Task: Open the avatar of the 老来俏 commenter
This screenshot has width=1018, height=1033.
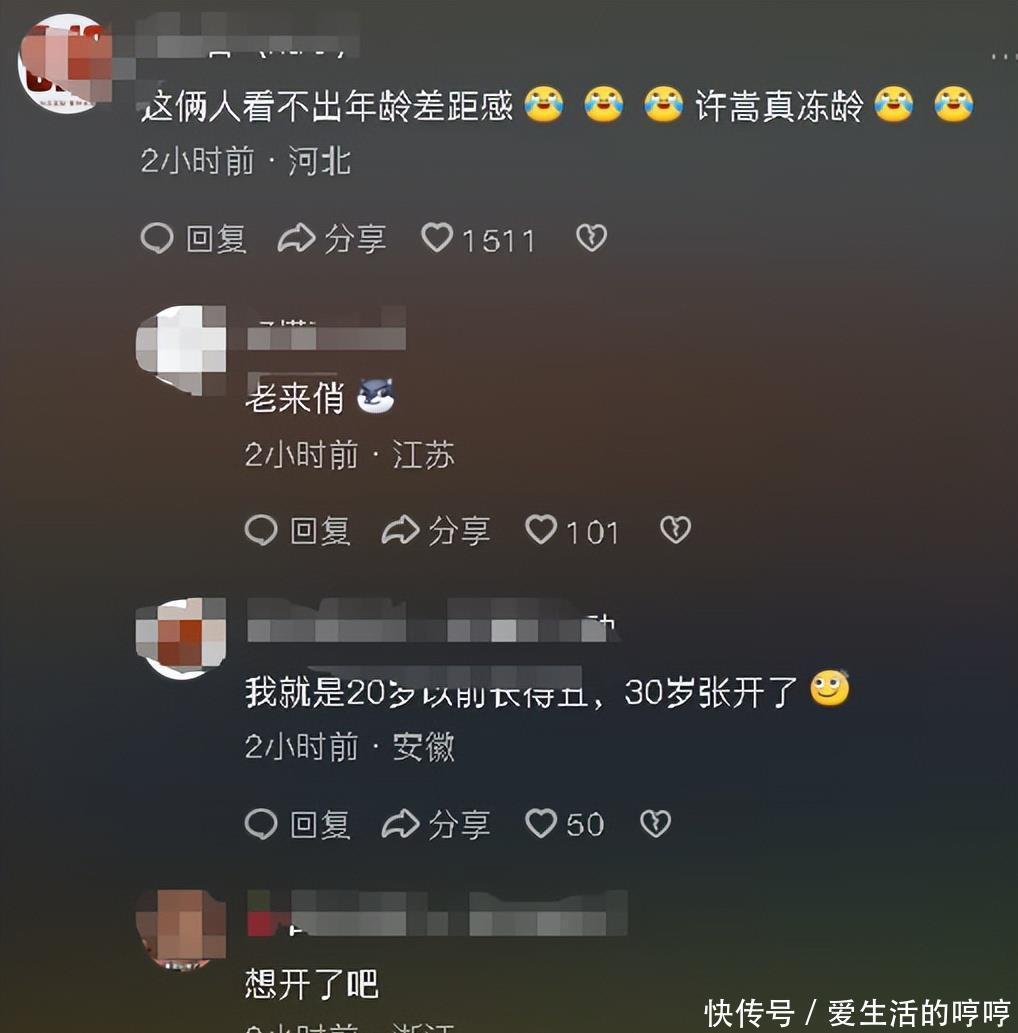Action: [182, 350]
